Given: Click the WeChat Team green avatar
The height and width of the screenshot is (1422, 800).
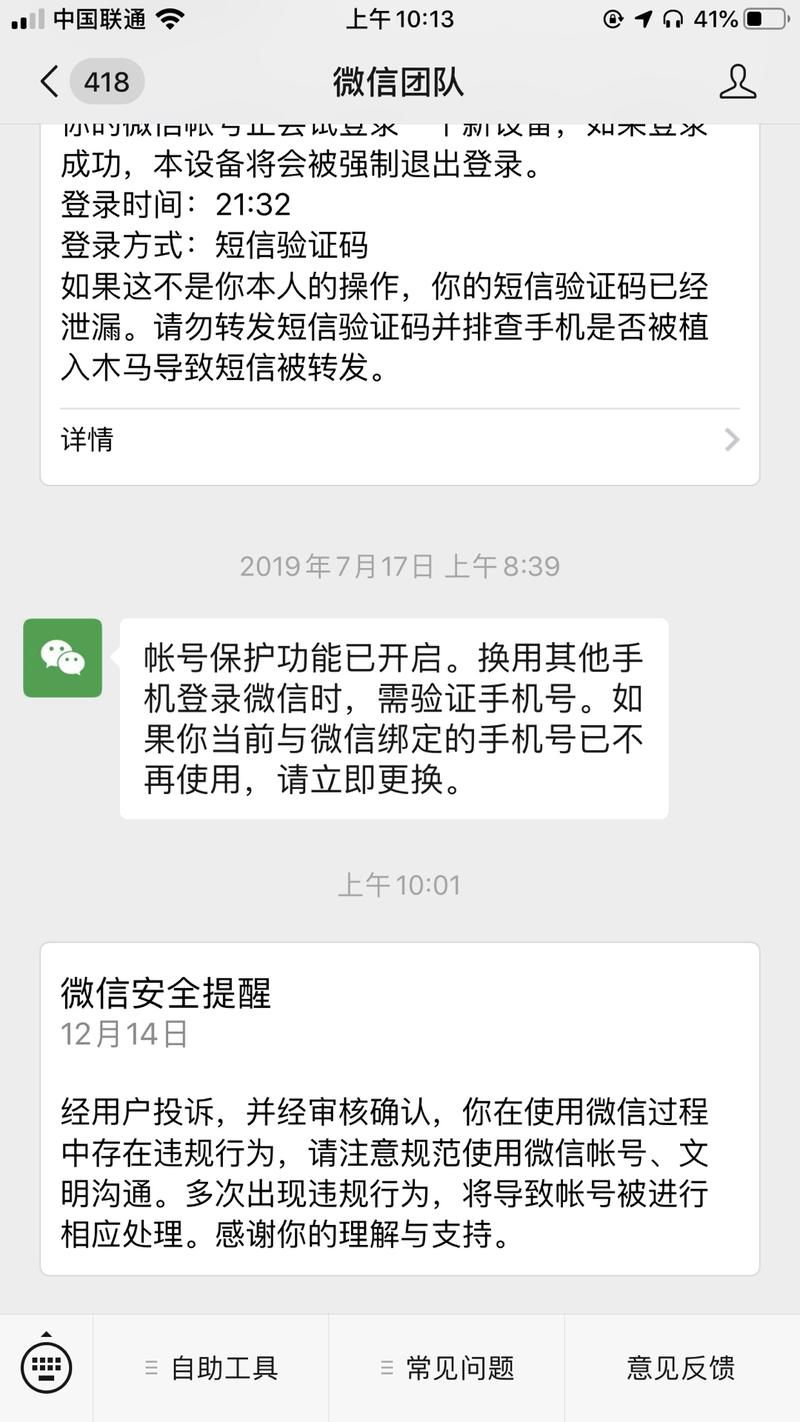Looking at the screenshot, I should pos(62,659).
